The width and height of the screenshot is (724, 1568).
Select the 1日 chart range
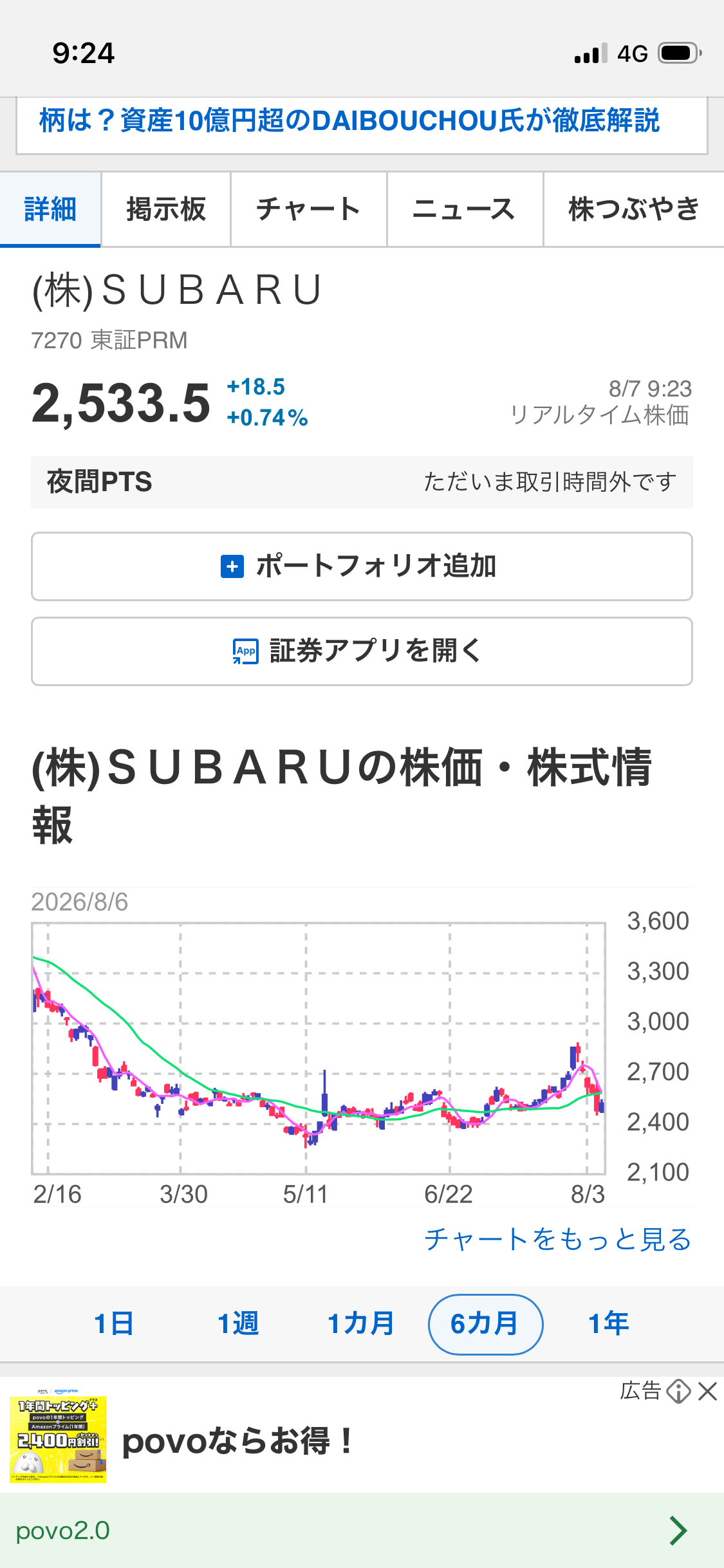pyautogui.click(x=114, y=1324)
